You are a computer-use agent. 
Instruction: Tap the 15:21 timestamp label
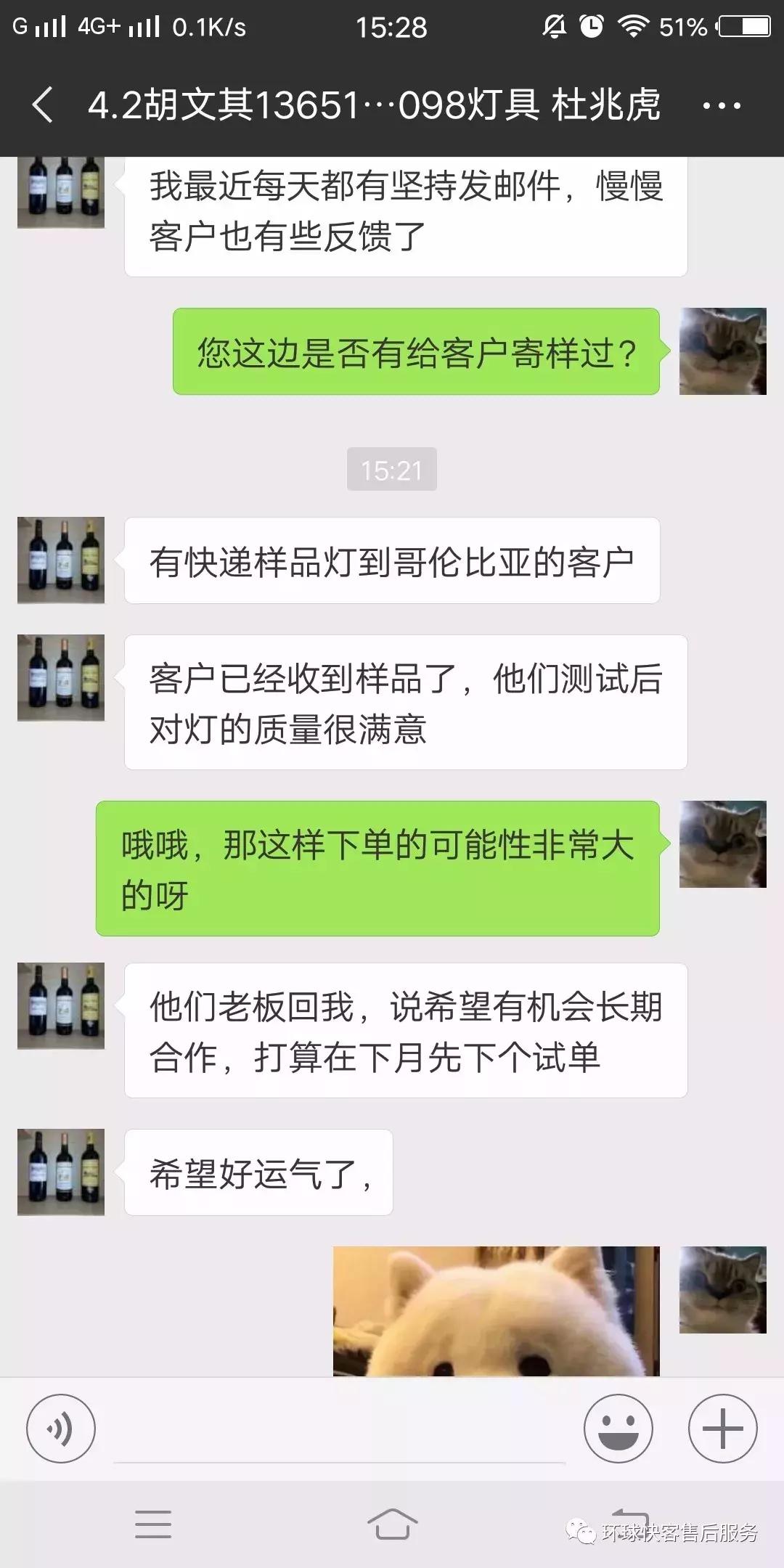pos(391,470)
